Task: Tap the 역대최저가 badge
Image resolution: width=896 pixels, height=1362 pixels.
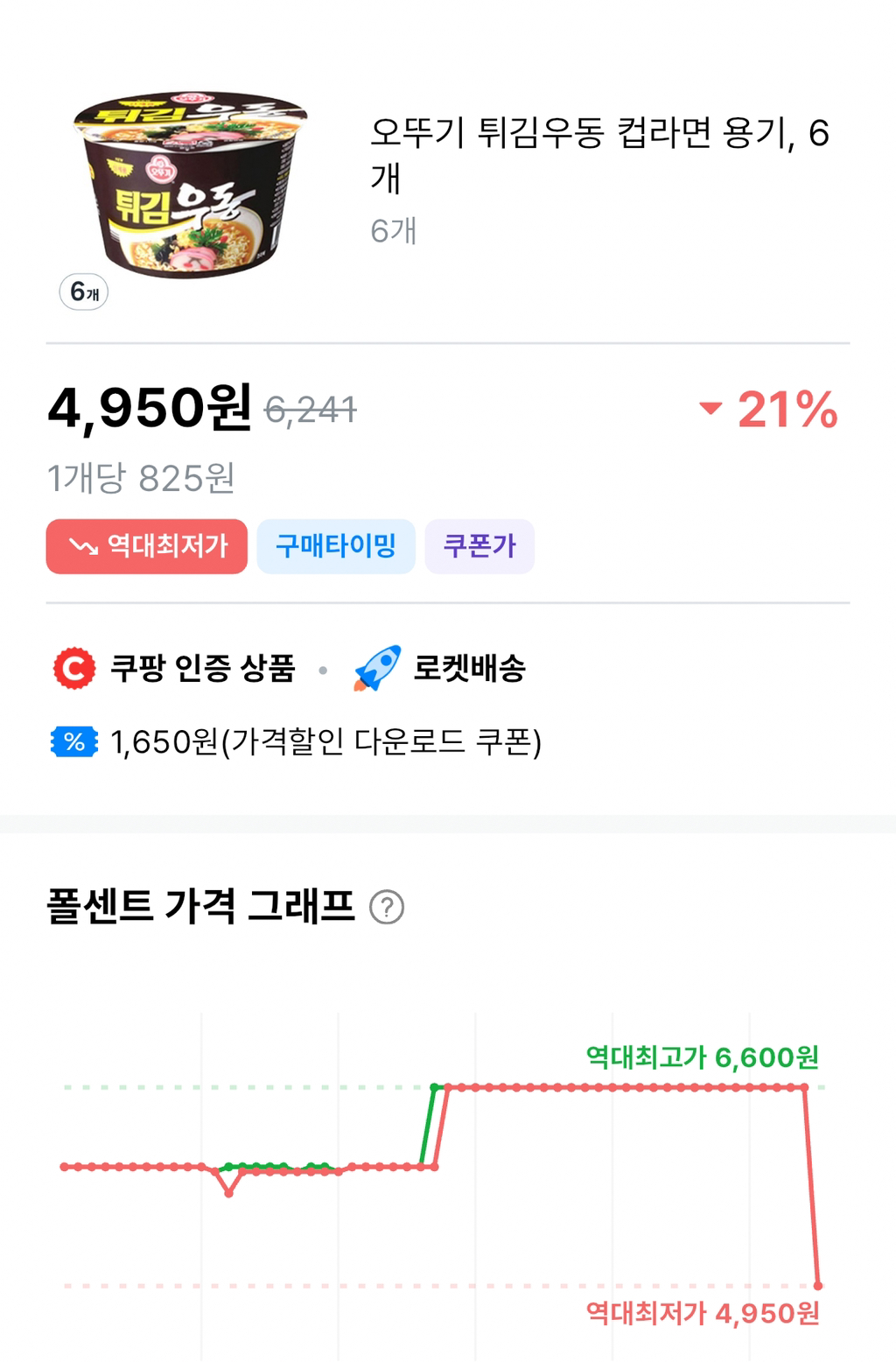Action: point(147,546)
